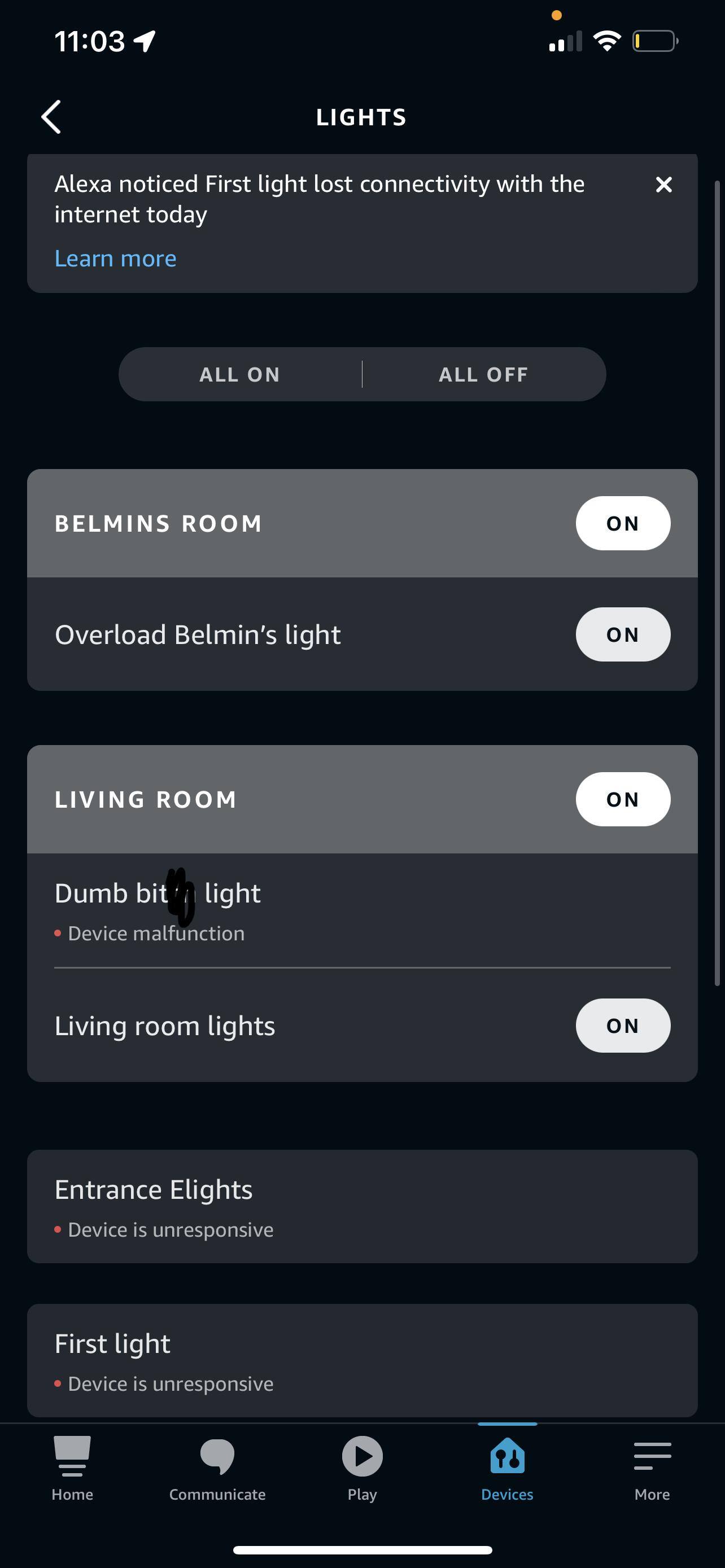This screenshot has width=725, height=1568.
Task: Open the First light device
Action: (x=361, y=1360)
